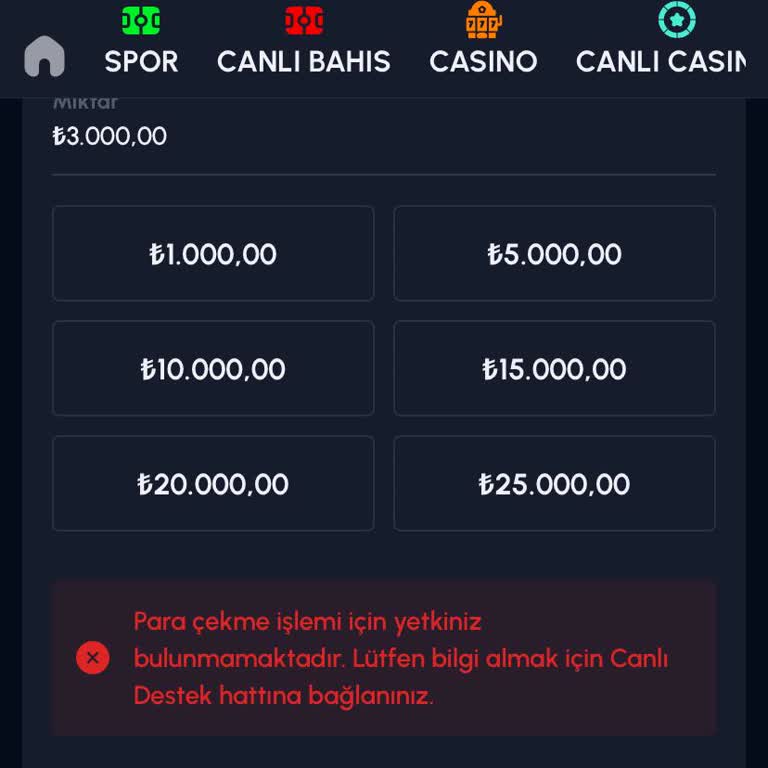Choose the ₺20.000,00 option

coord(213,484)
